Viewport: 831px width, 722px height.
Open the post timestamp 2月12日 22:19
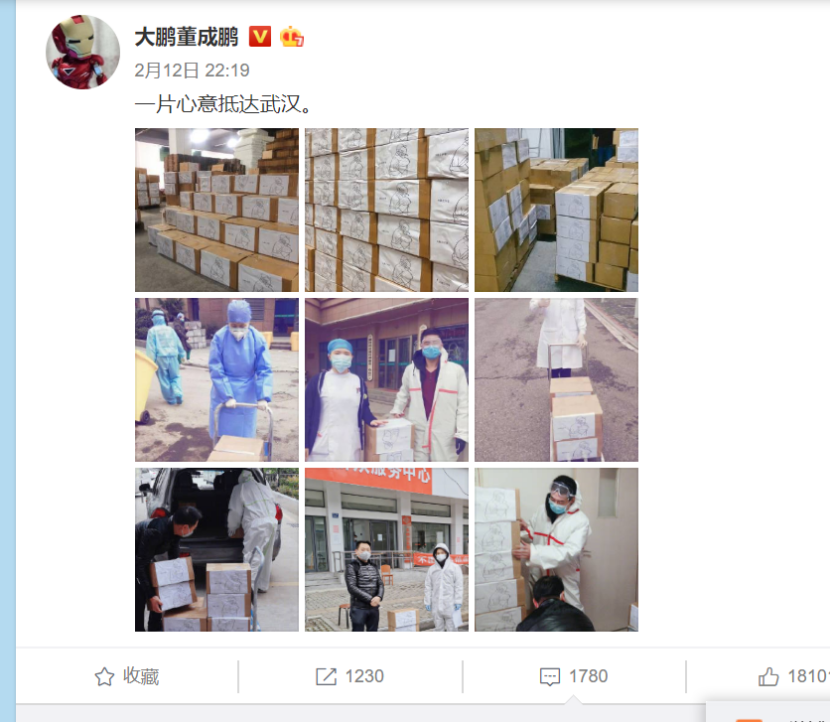192,71
